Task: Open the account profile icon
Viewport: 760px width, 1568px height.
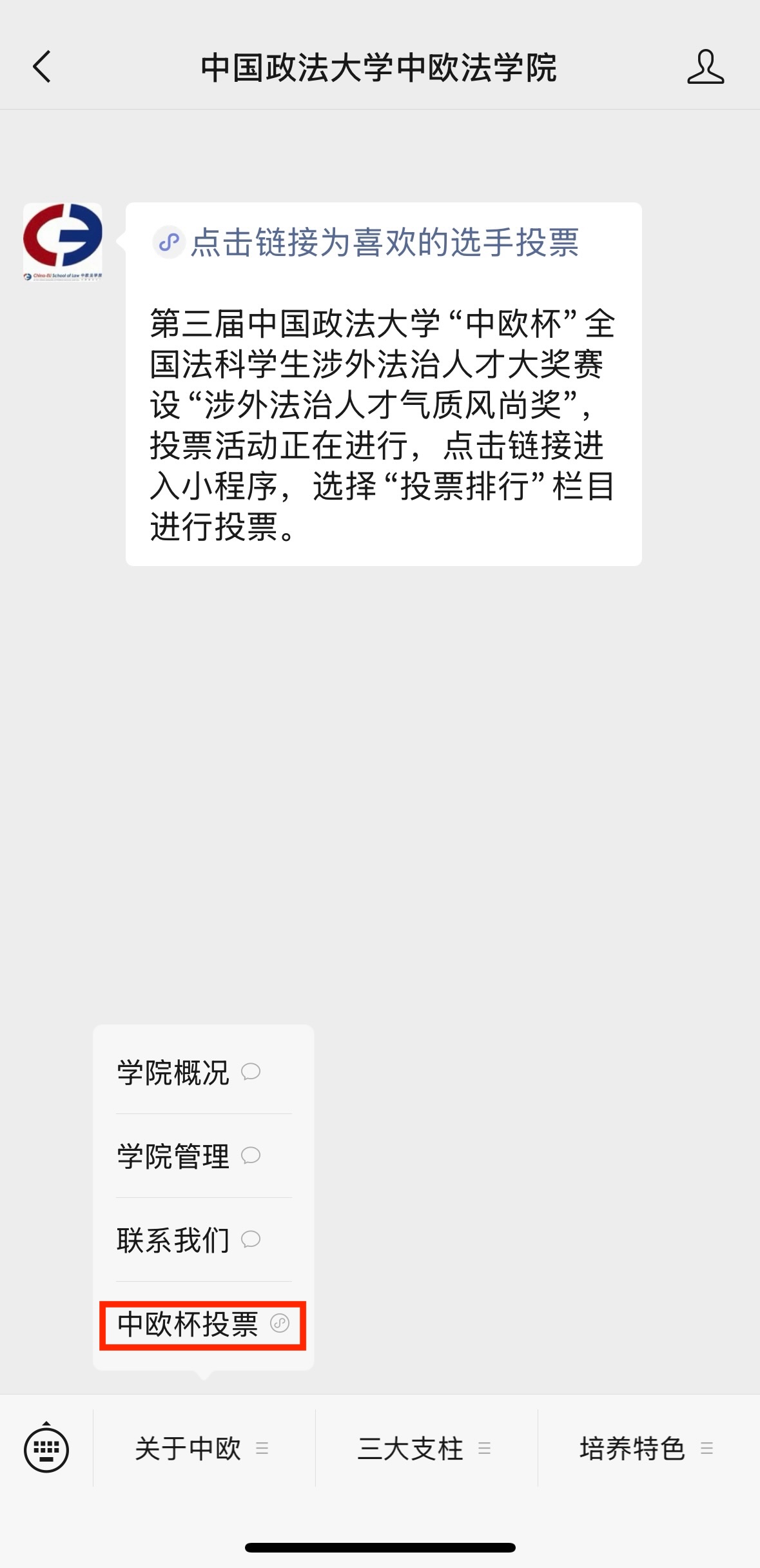Action: point(705,67)
